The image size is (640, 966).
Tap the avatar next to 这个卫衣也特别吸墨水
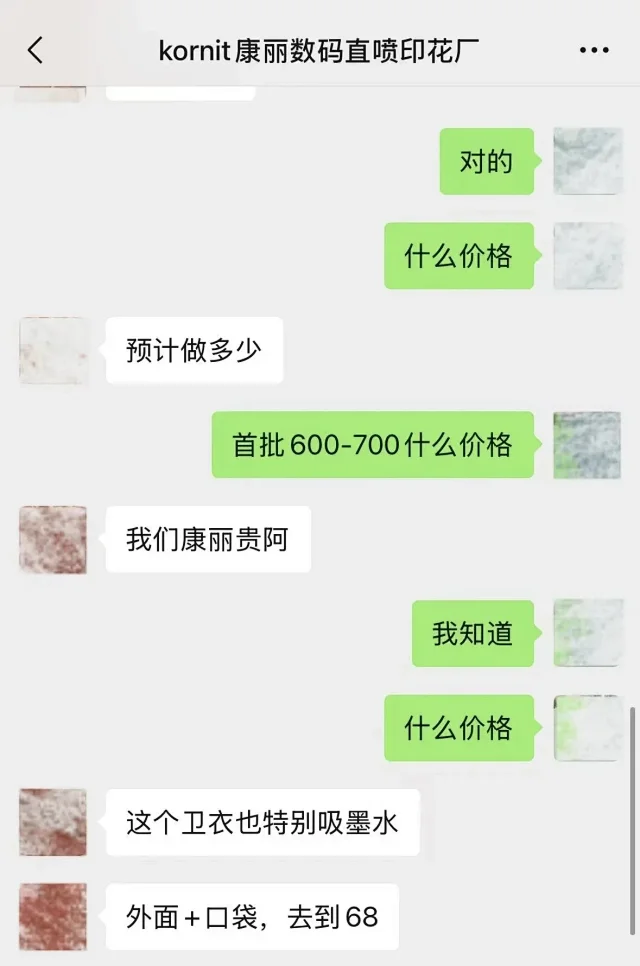(x=53, y=822)
